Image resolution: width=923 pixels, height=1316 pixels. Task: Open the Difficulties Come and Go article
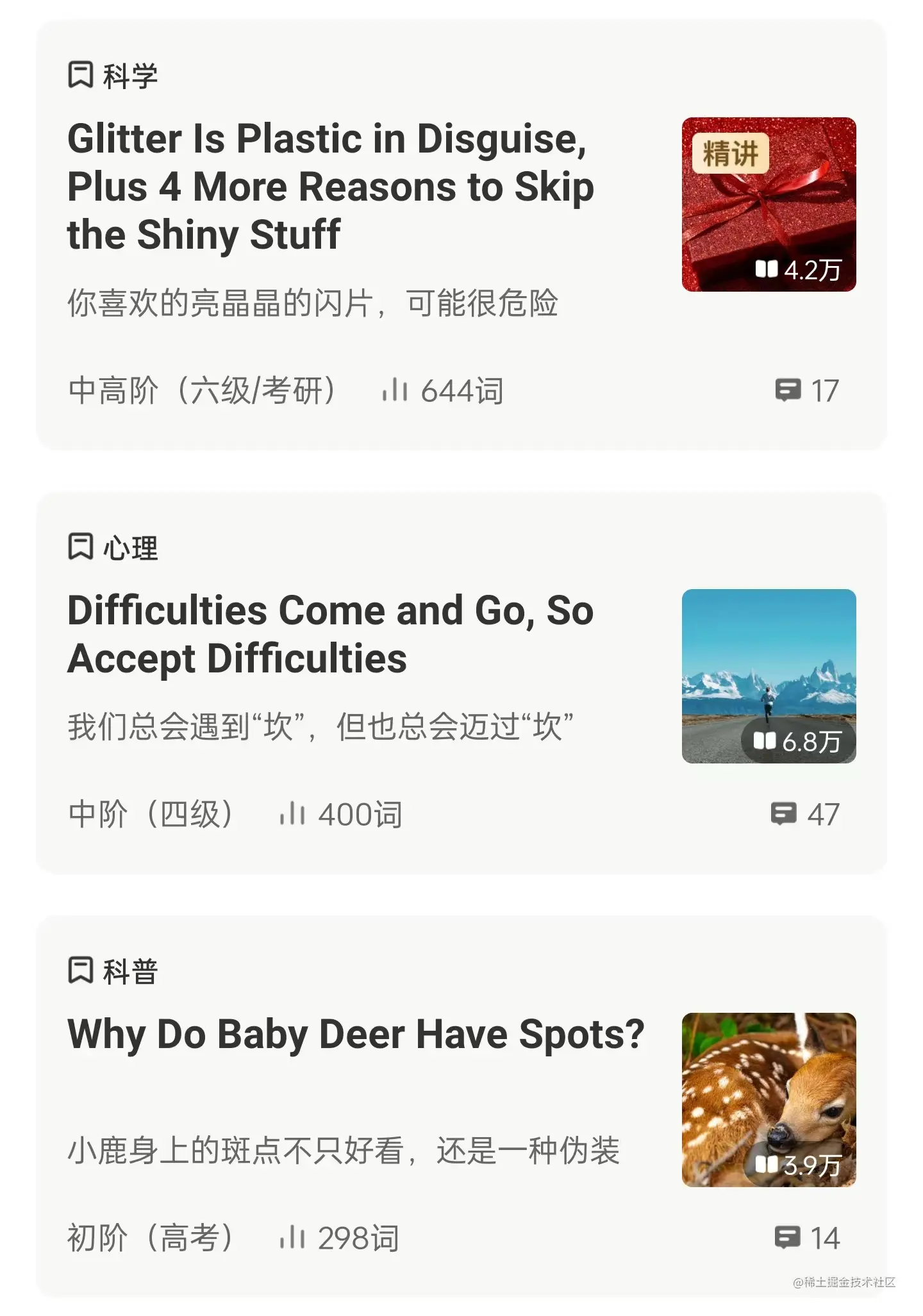click(x=331, y=634)
